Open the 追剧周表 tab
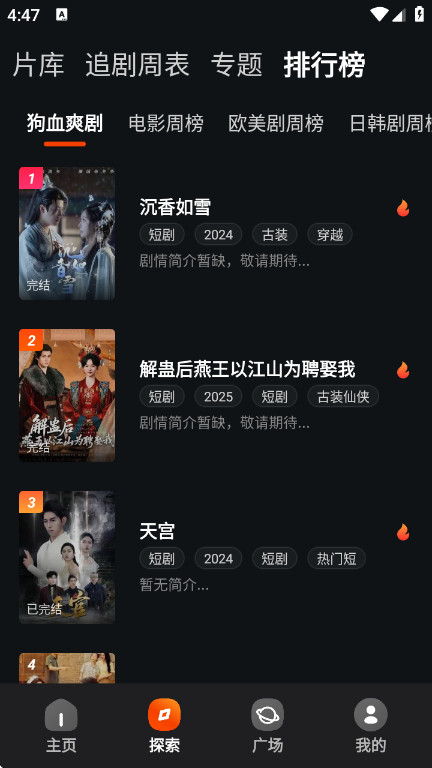 (x=137, y=65)
